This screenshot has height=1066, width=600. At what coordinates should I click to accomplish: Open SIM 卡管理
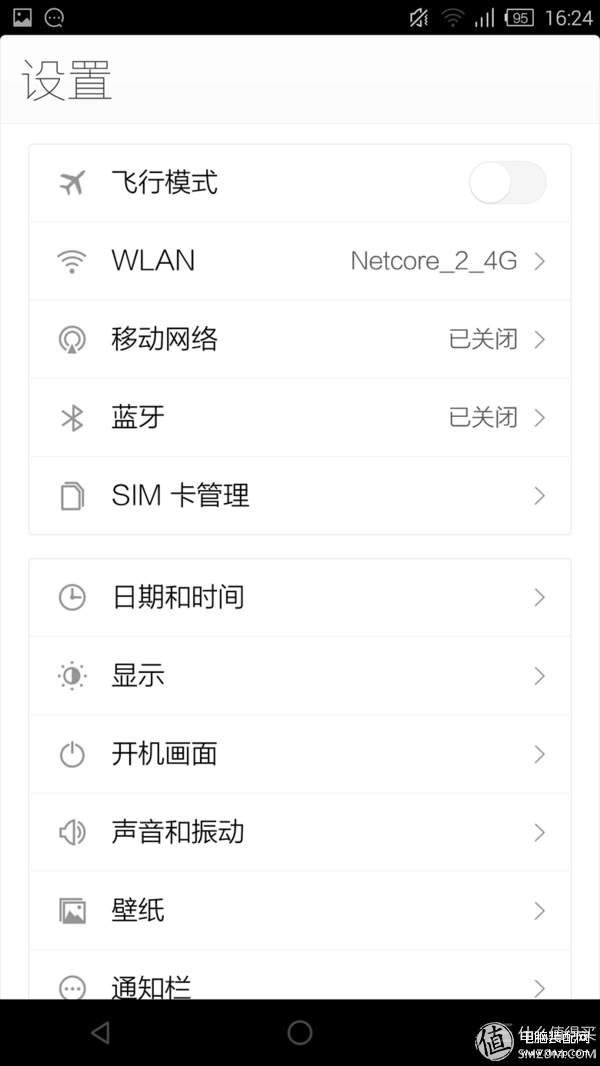pyautogui.click(x=300, y=496)
